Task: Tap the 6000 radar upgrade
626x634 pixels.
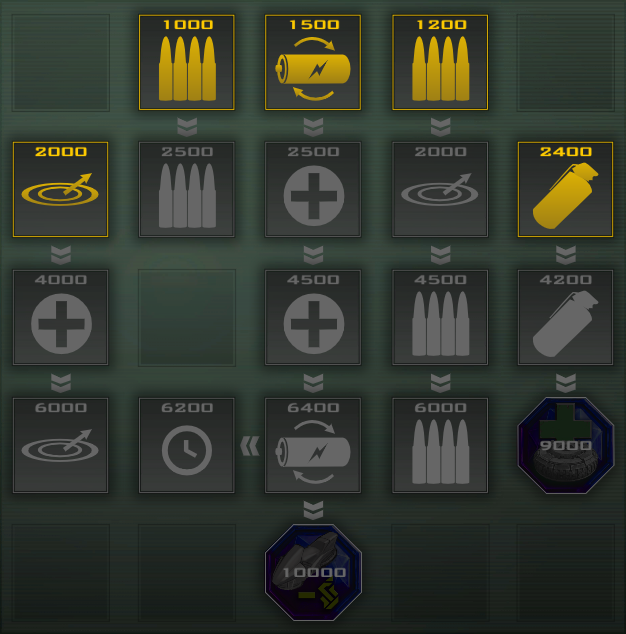Action: [61, 445]
